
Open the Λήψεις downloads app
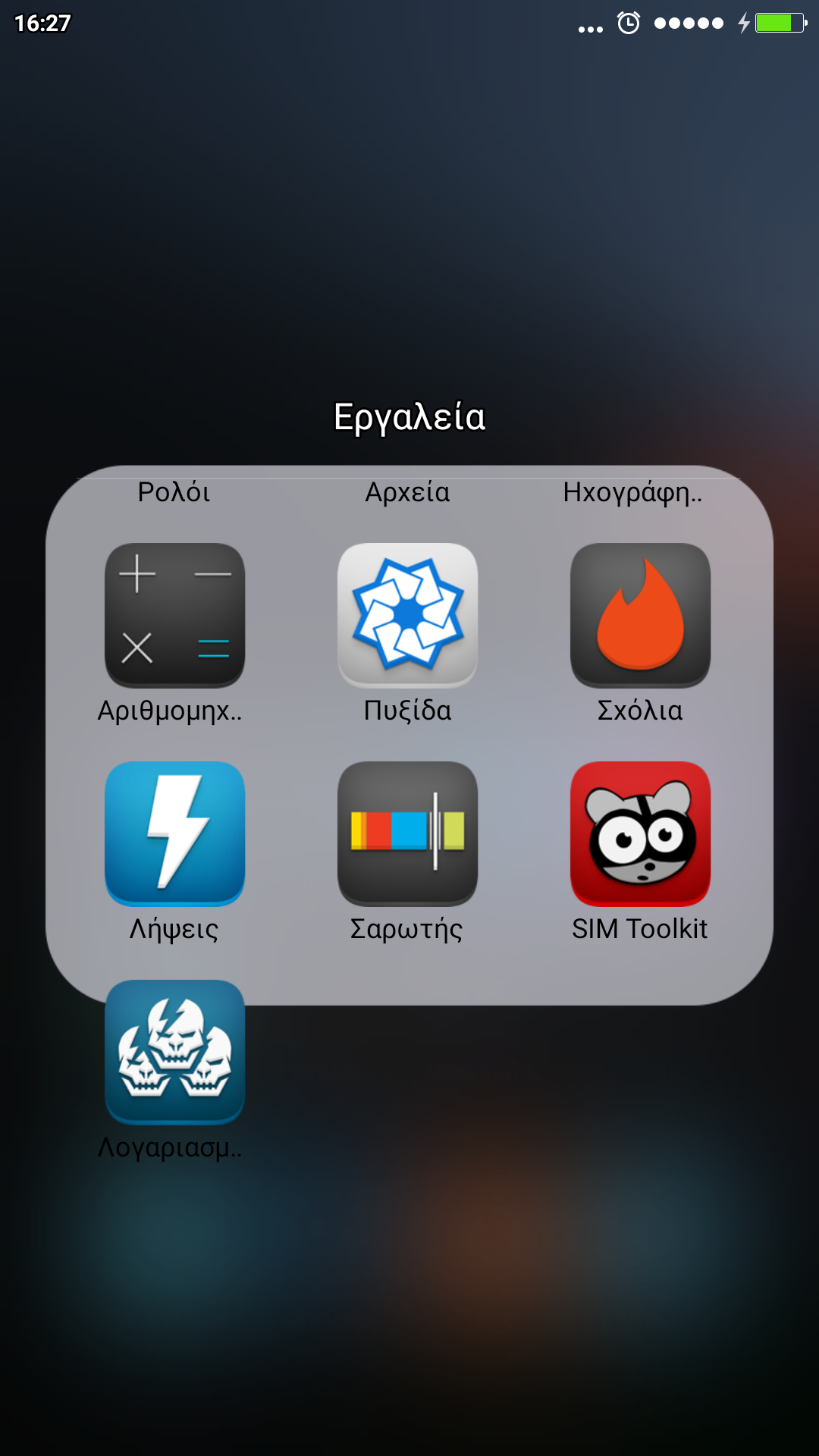pyautogui.click(x=174, y=833)
